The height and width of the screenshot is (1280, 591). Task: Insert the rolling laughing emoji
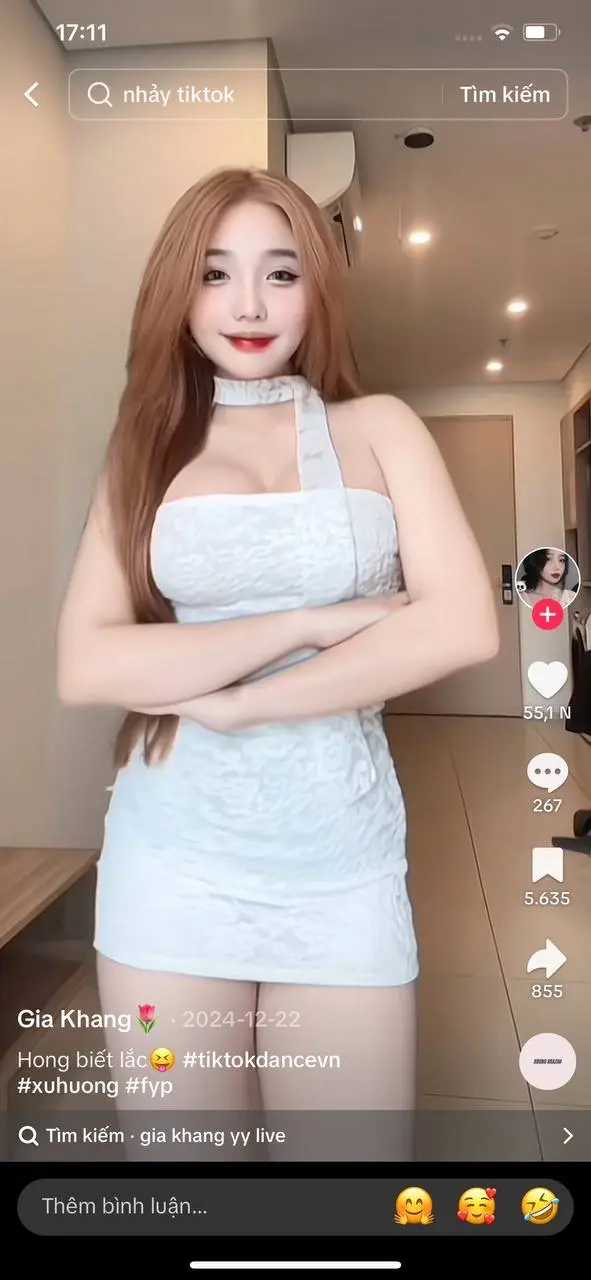(539, 1207)
